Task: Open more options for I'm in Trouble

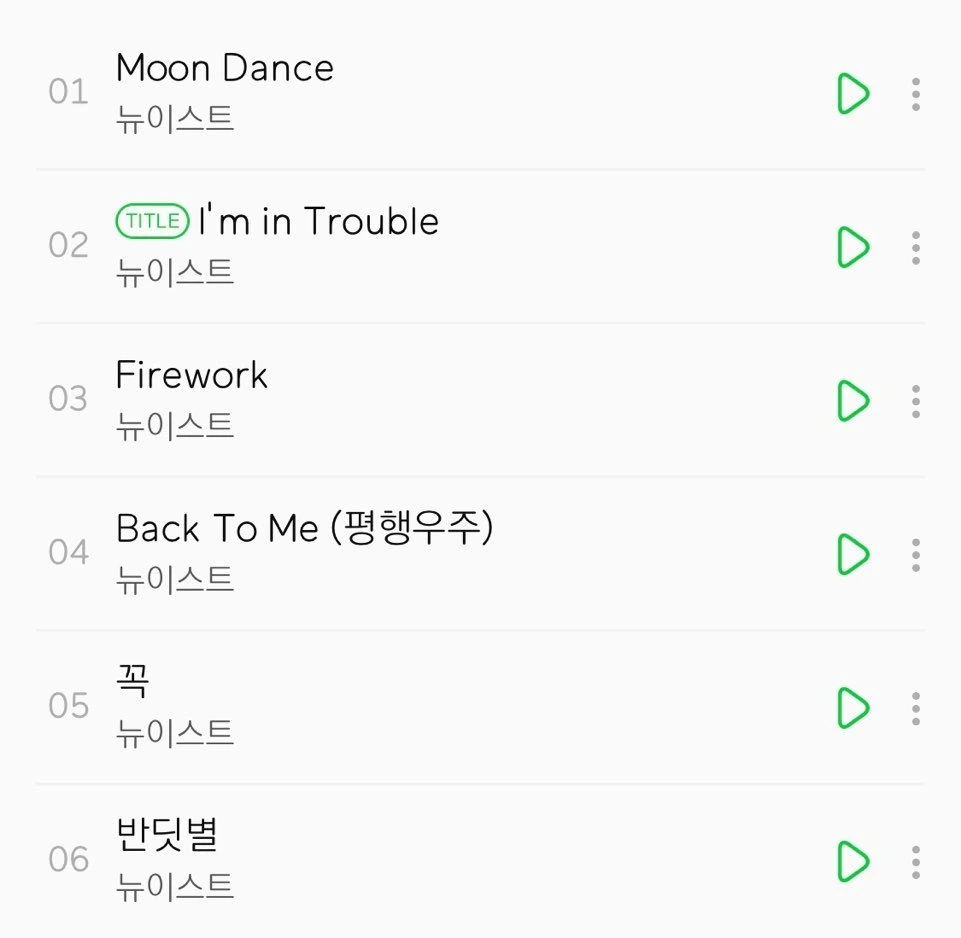Action: click(916, 248)
